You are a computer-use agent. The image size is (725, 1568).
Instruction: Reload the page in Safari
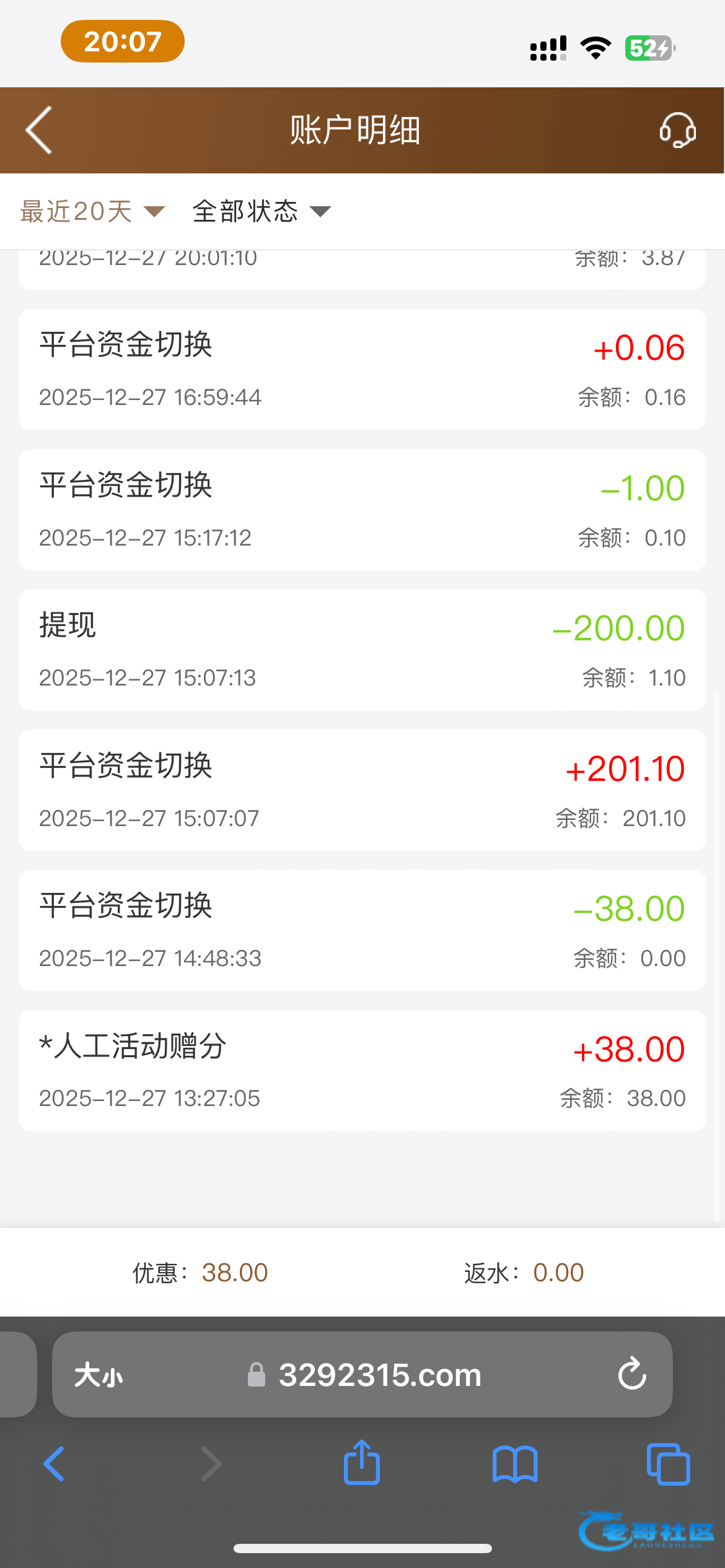(x=632, y=1374)
